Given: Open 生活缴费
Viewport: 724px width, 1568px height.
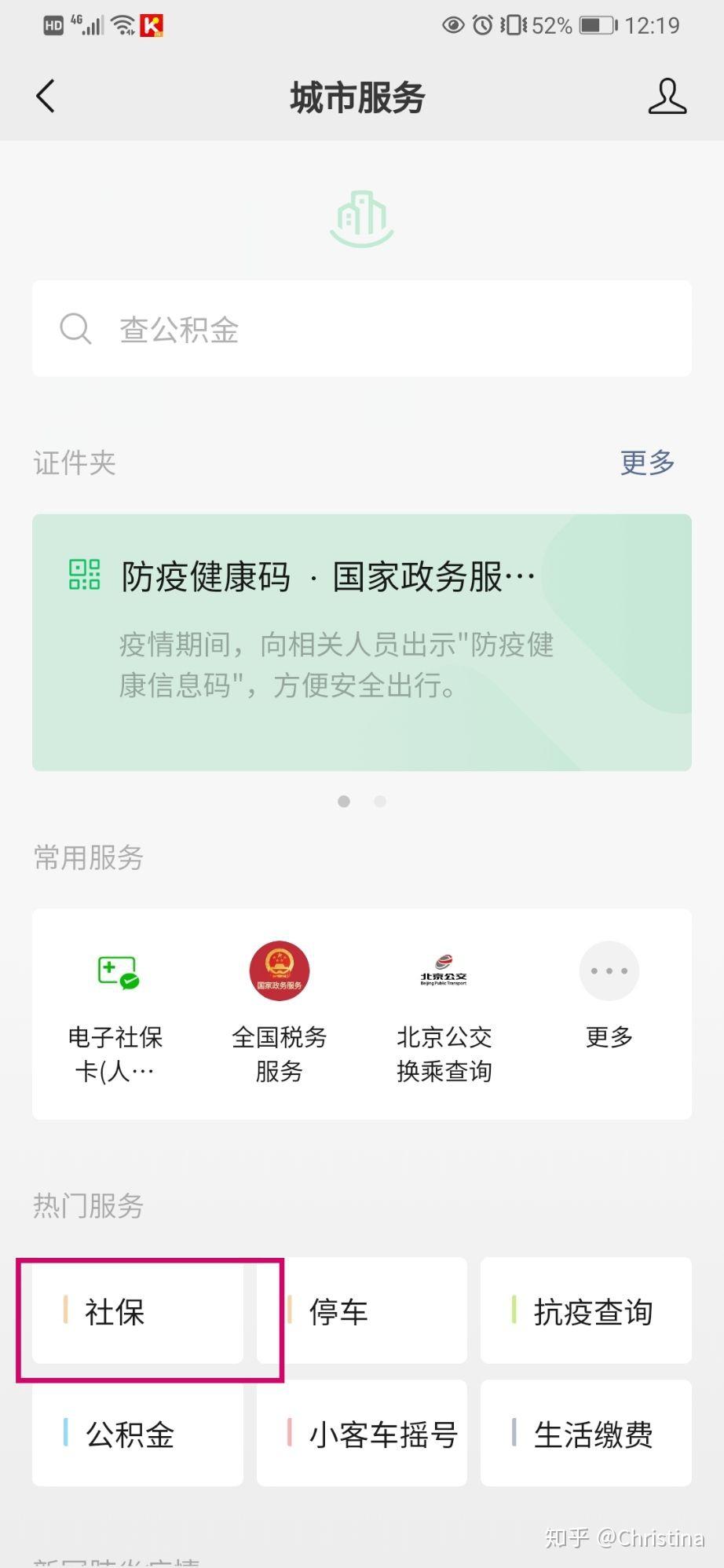Looking at the screenshot, I should (586, 1435).
